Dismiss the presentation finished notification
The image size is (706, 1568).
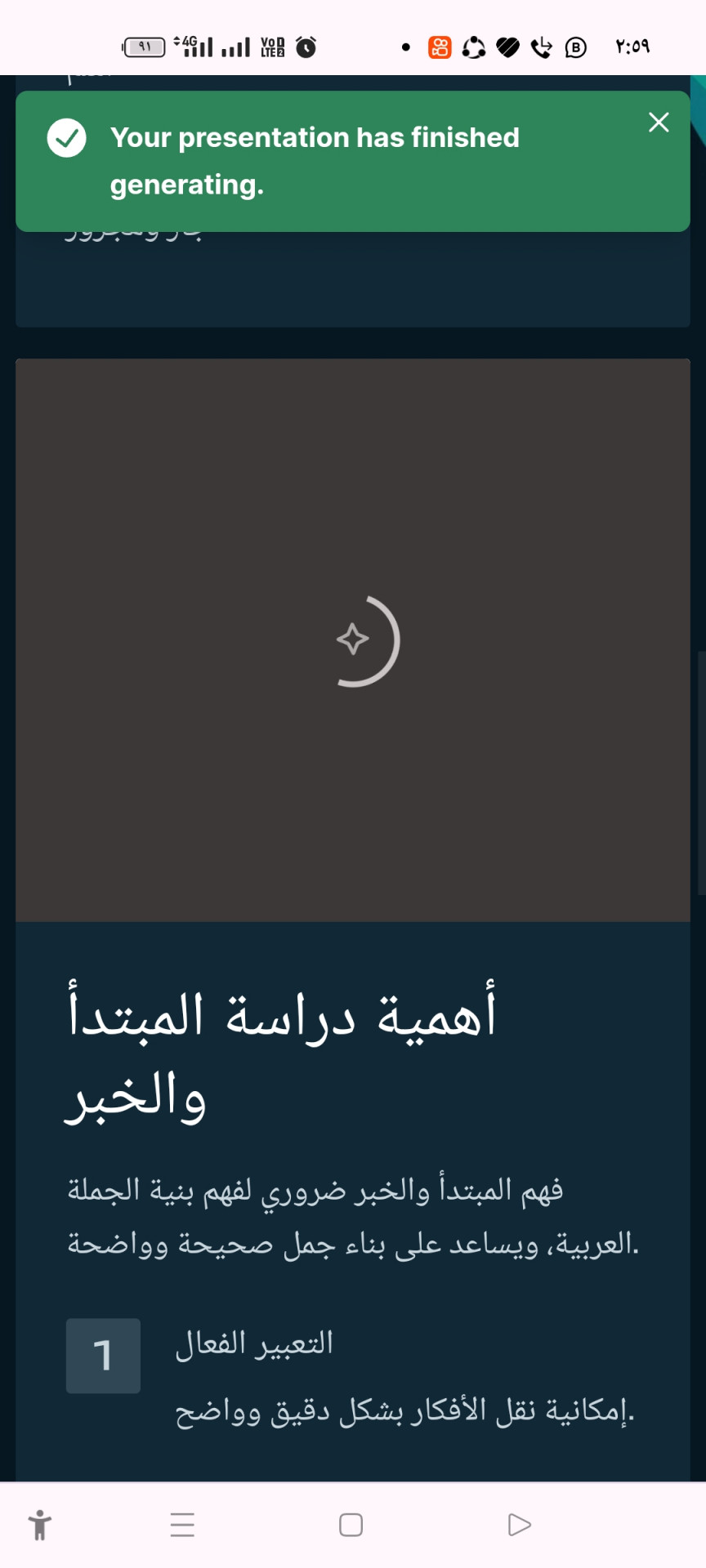[x=659, y=122]
